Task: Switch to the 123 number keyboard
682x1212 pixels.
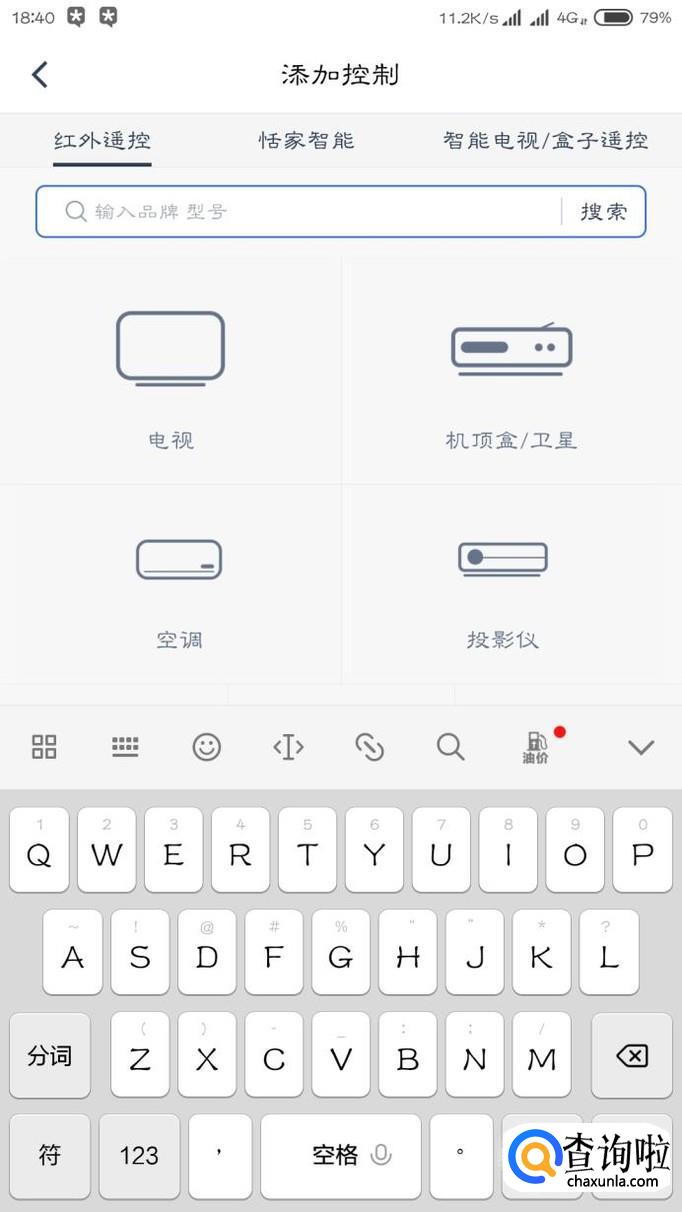Action: [x=139, y=1156]
